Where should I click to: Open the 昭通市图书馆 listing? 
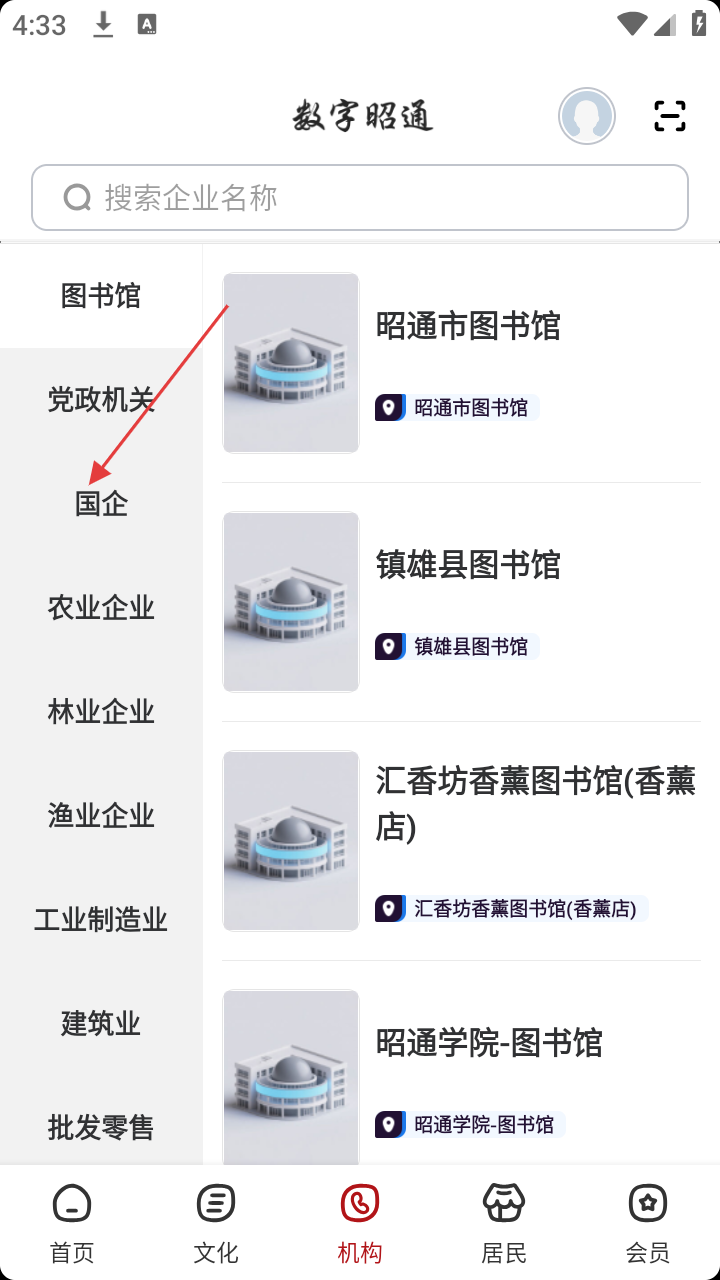pyautogui.click(x=467, y=326)
